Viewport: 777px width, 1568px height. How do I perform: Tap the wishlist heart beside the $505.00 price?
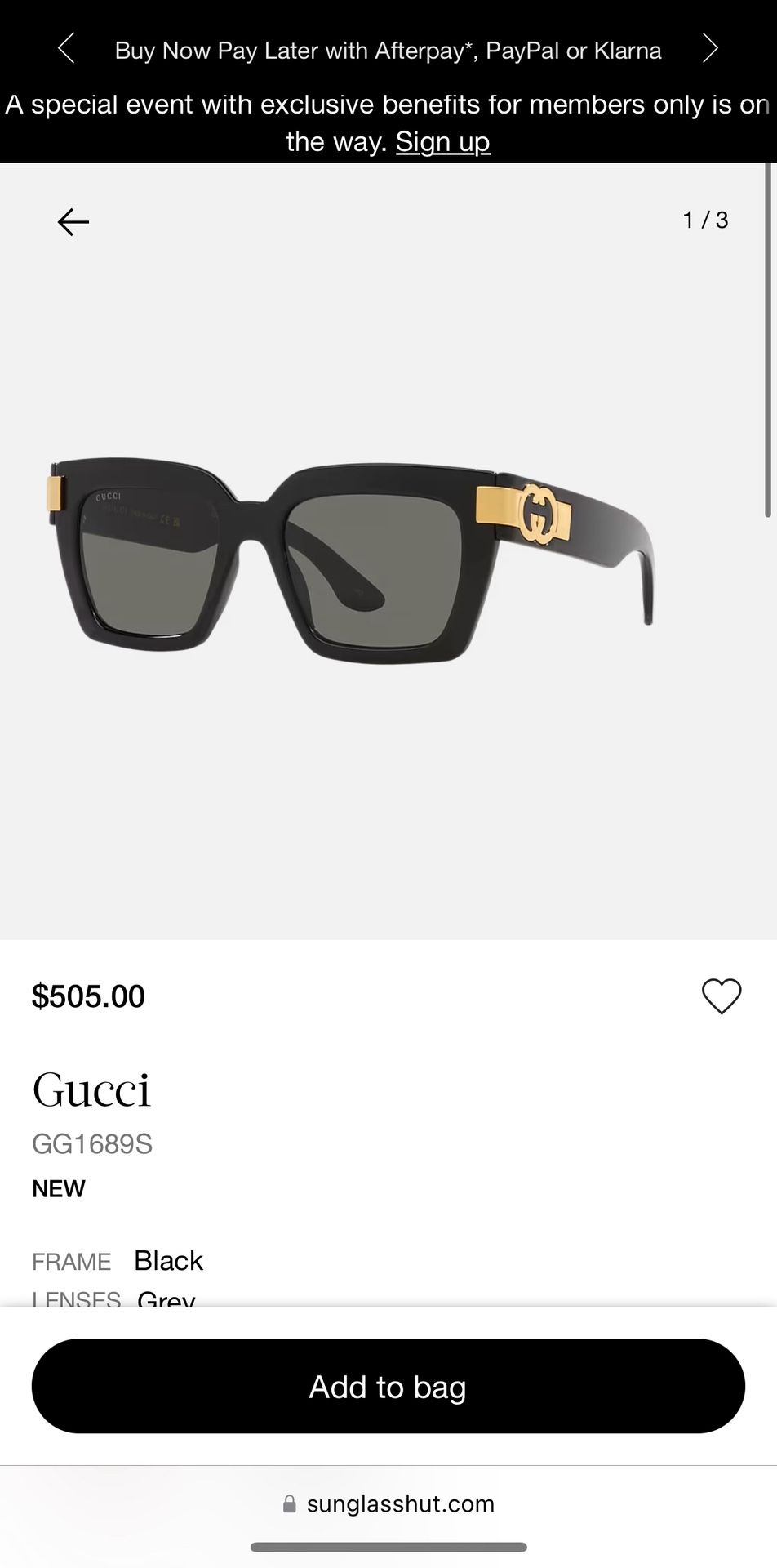721,996
